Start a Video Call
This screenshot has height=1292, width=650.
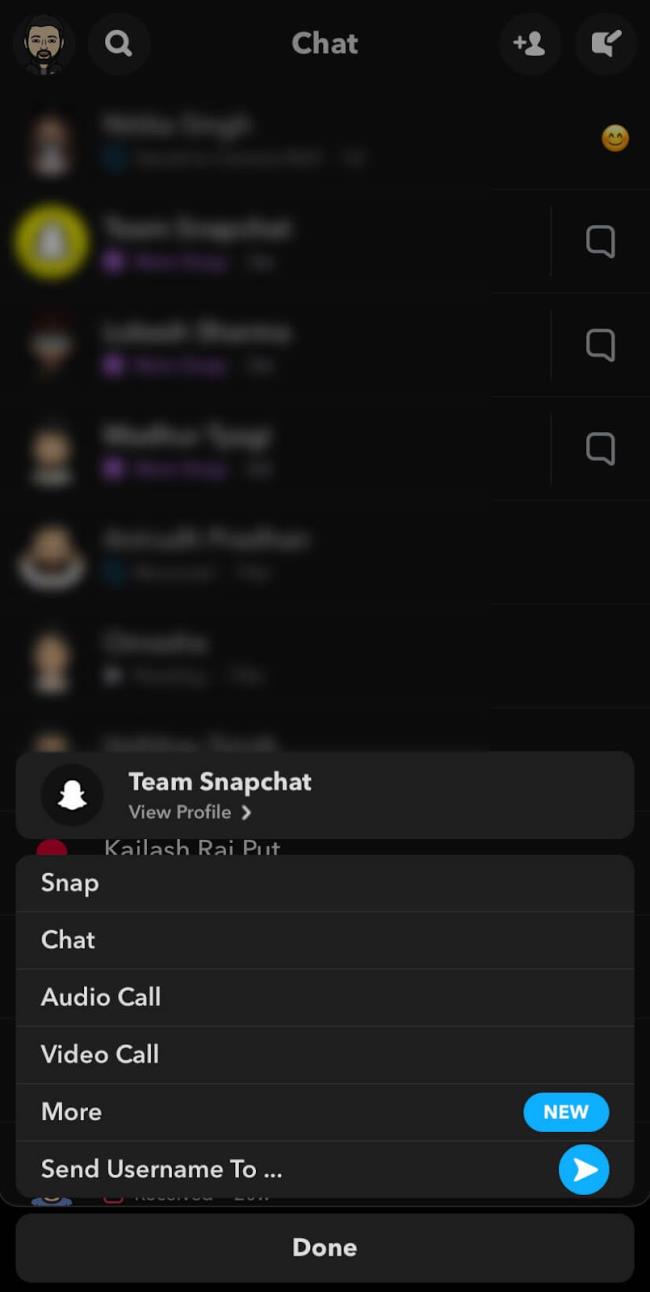pyautogui.click(x=324, y=1054)
